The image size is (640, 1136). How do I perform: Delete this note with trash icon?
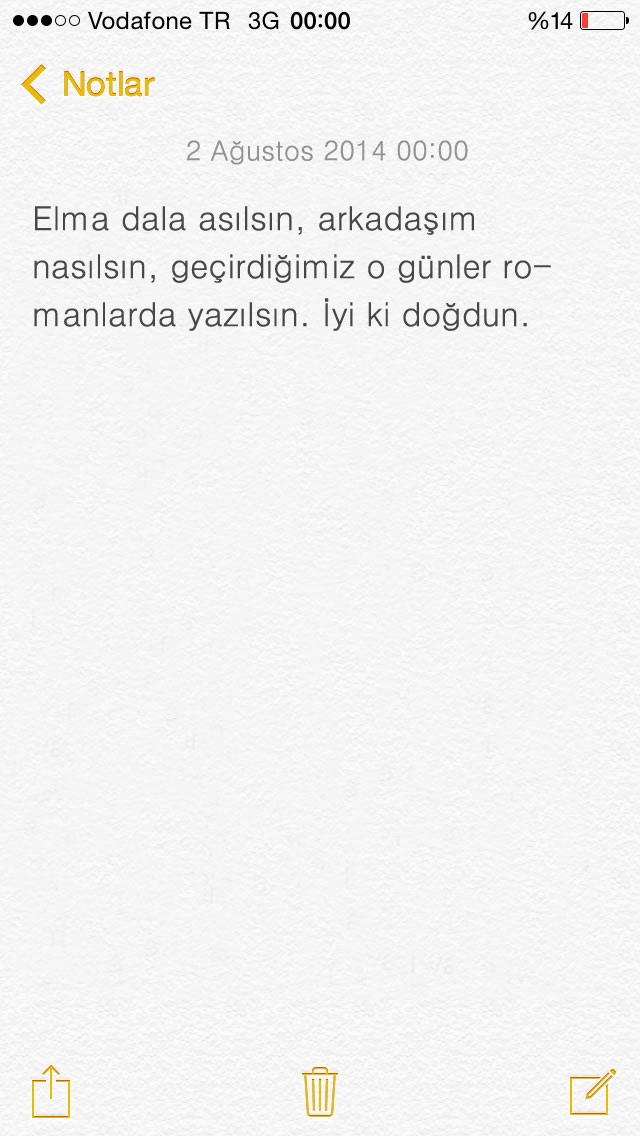tap(319, 1091)
